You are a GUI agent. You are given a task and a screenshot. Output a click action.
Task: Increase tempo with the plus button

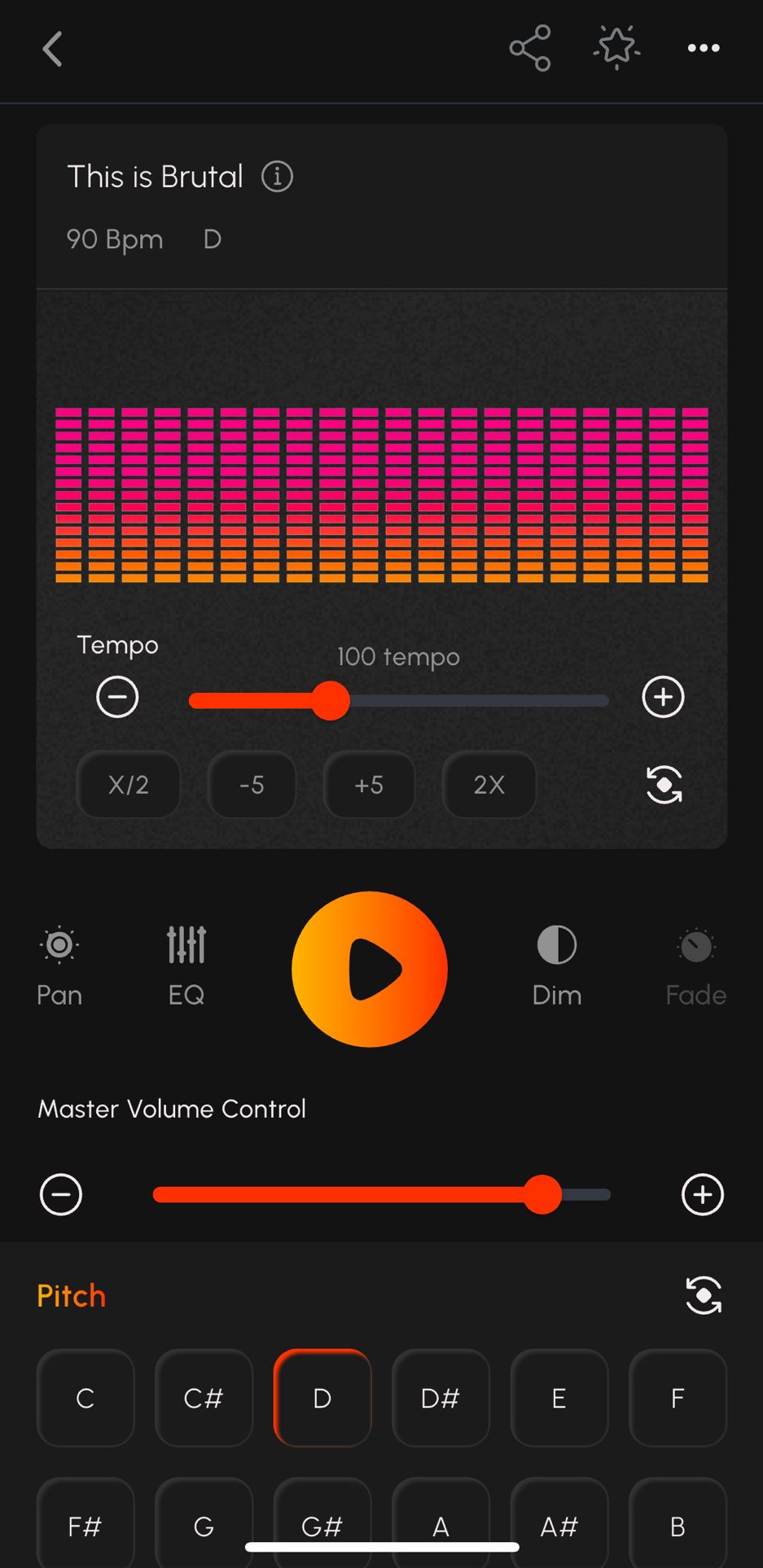coord(663,698)
